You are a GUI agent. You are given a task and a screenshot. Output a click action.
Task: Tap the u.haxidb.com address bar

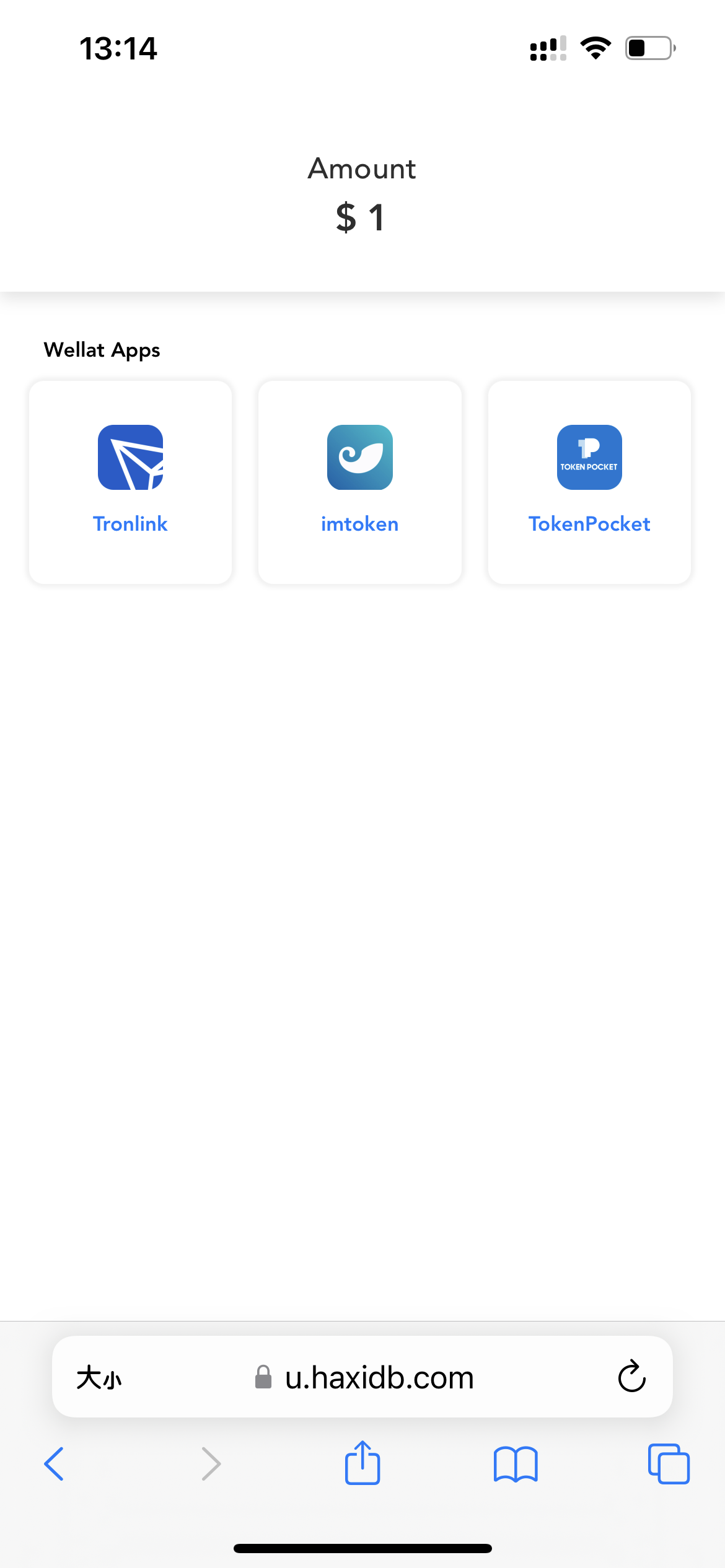click(x=363, y=1377)
